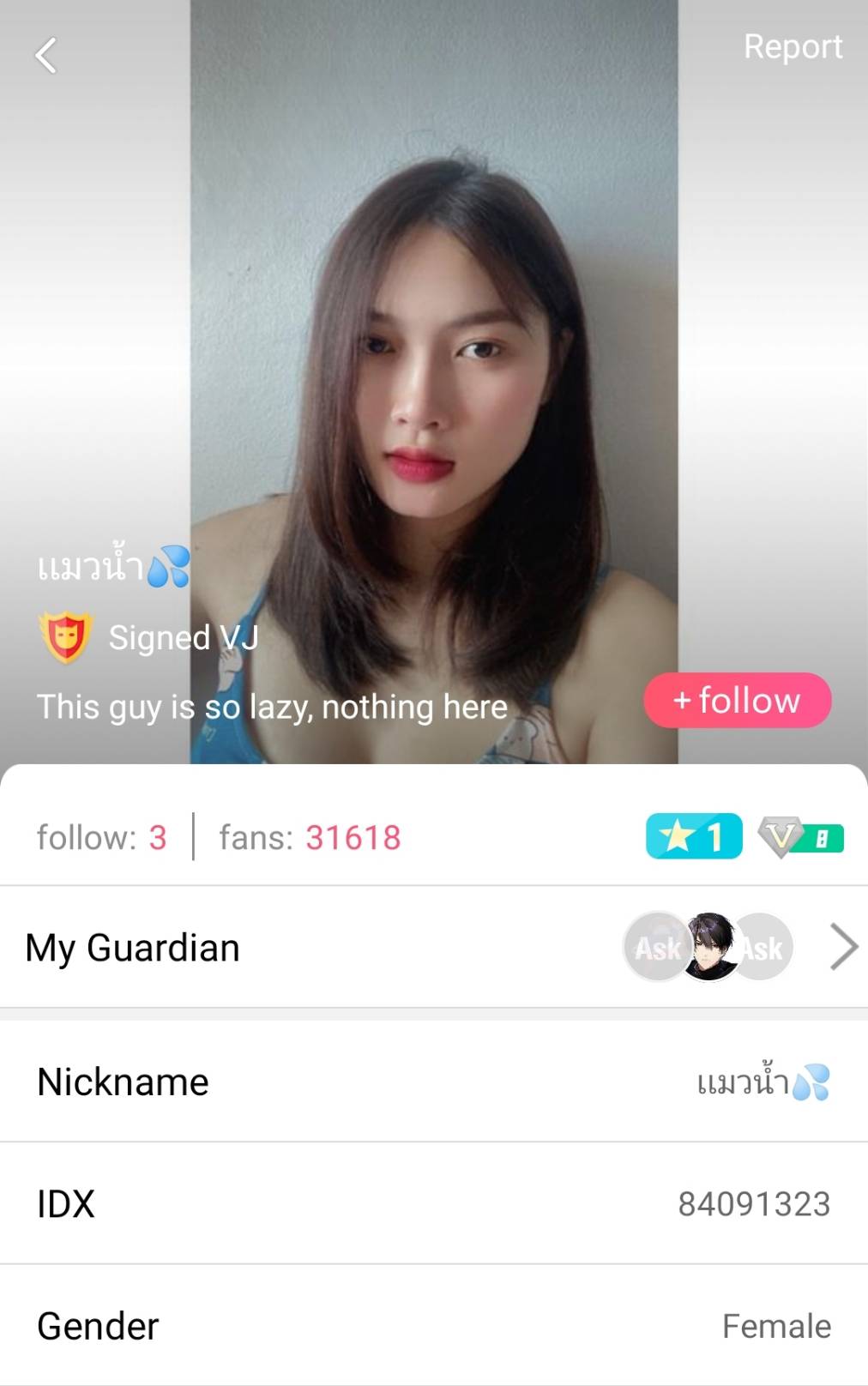This screenshot has width=868, height=1386.
Task: Report this user profile
Action: tap(793, 47)
